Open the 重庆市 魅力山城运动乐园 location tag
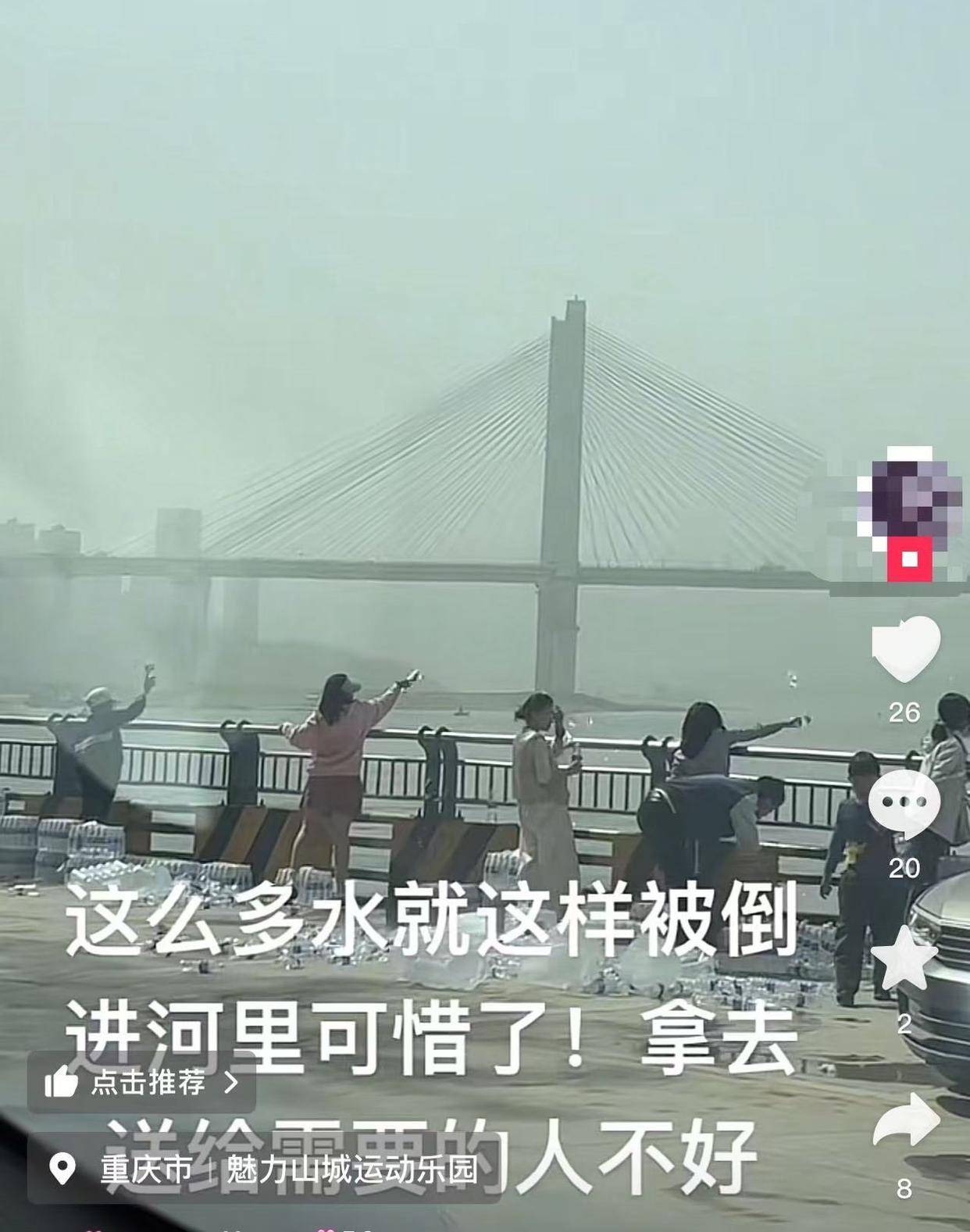 [x=266, y=1170]
